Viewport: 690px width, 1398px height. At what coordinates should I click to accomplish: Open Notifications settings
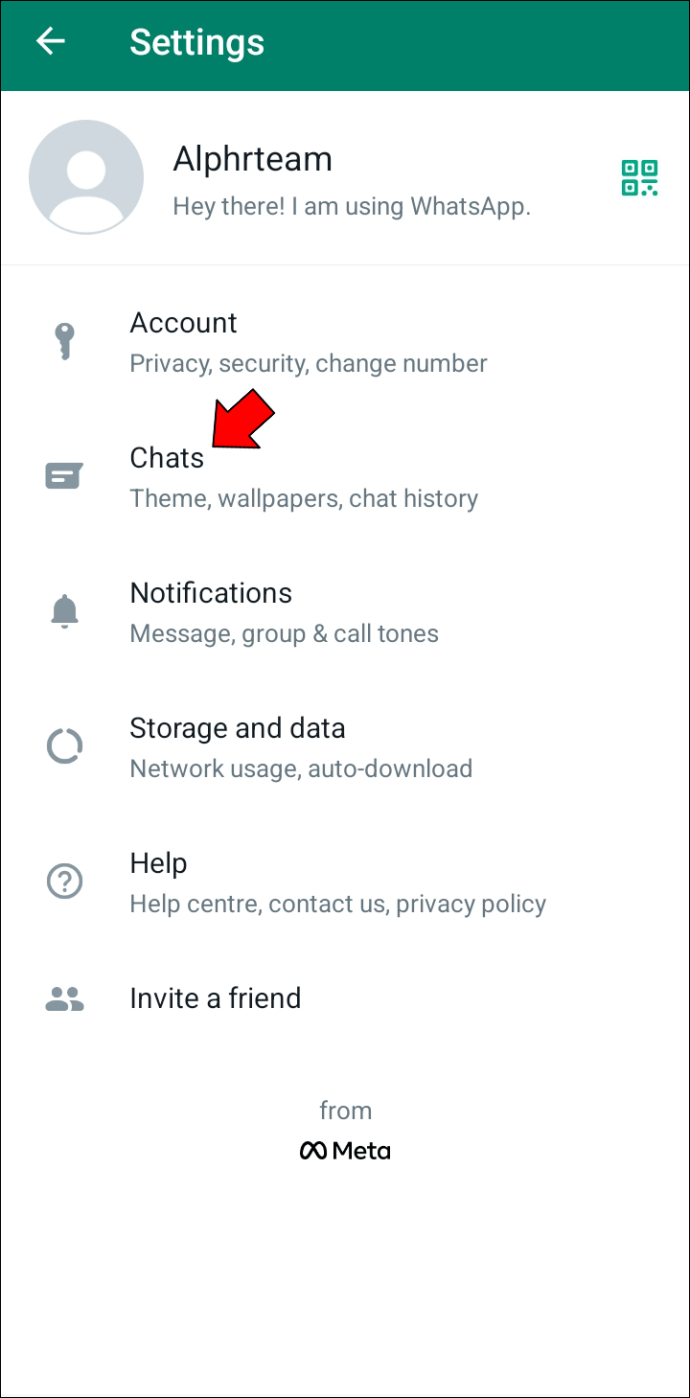coord(345,612)
